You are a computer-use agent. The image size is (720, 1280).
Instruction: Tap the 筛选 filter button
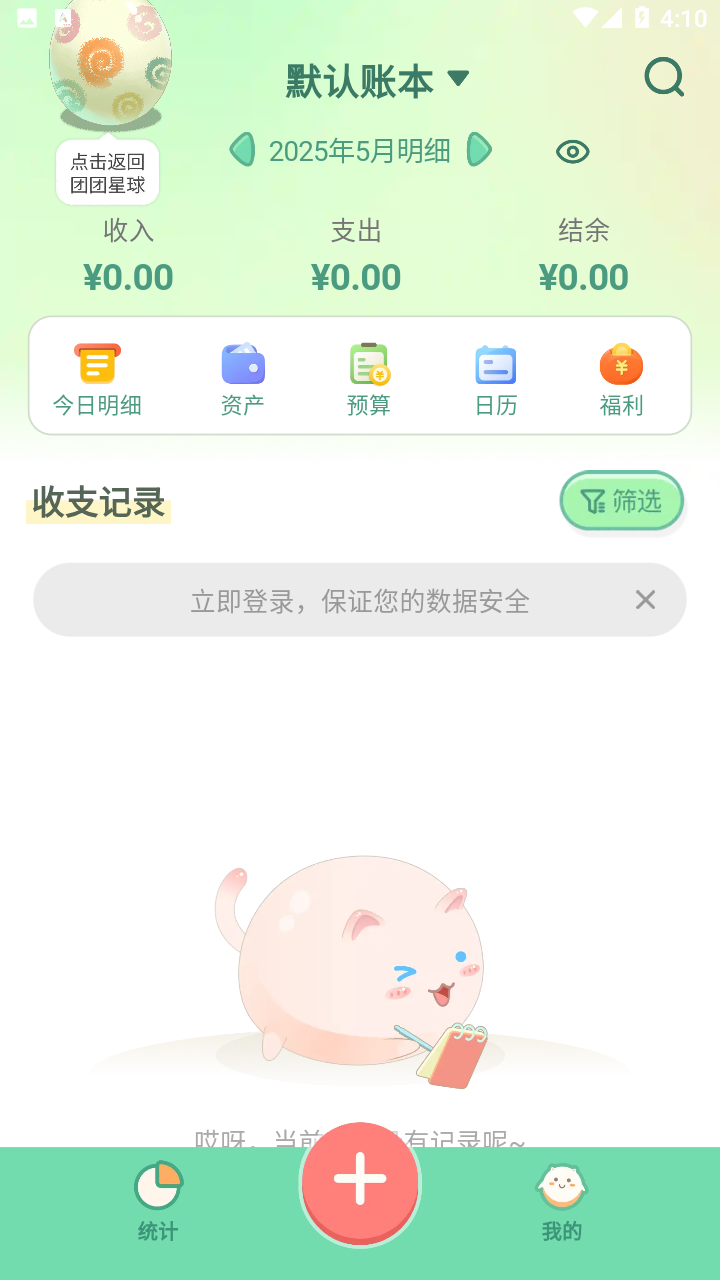(x=621, y=501)
